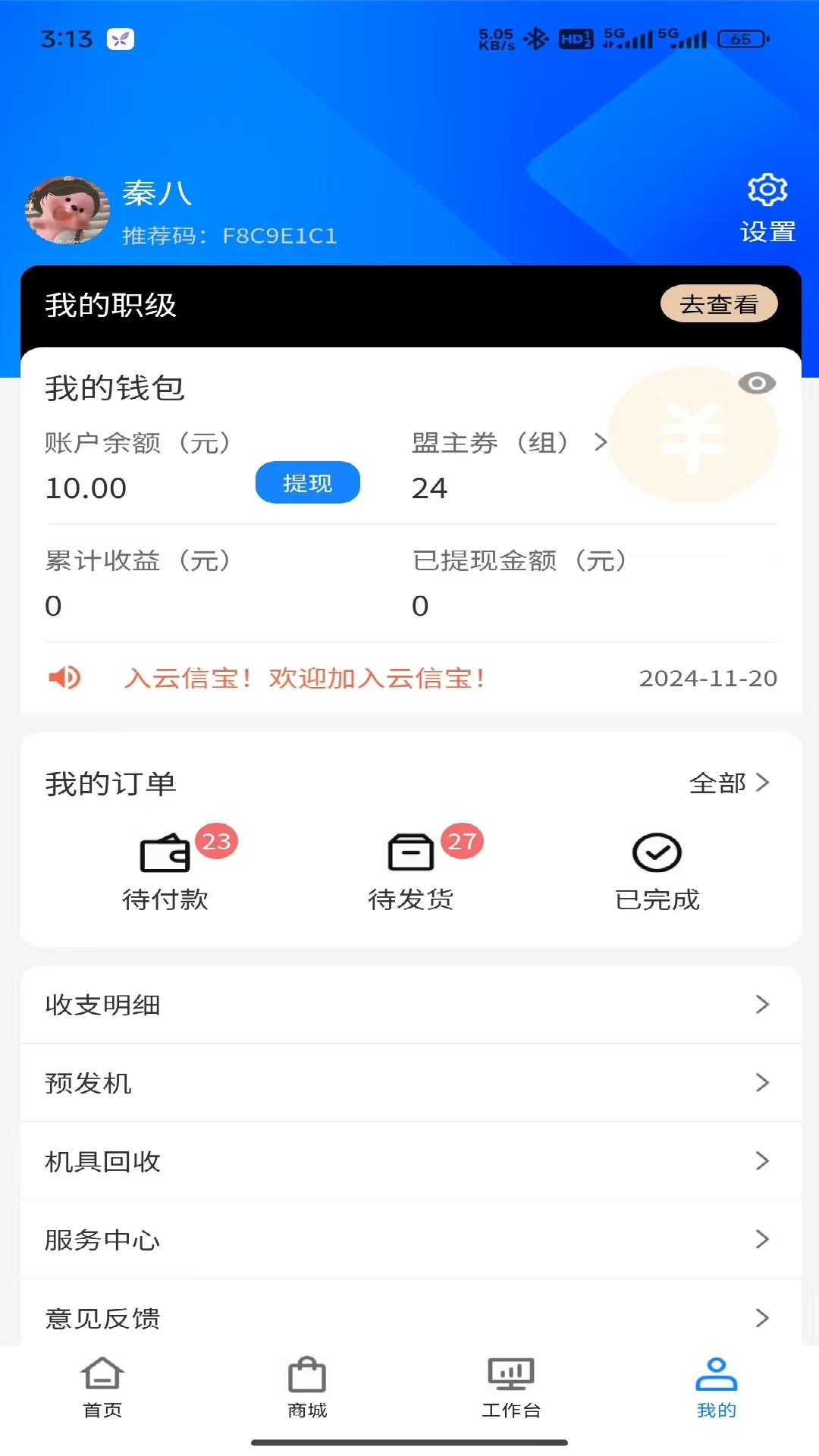Open 全部 to view all orders
The height and width of the screenshot is (1456, 819).
coord(730,783)
